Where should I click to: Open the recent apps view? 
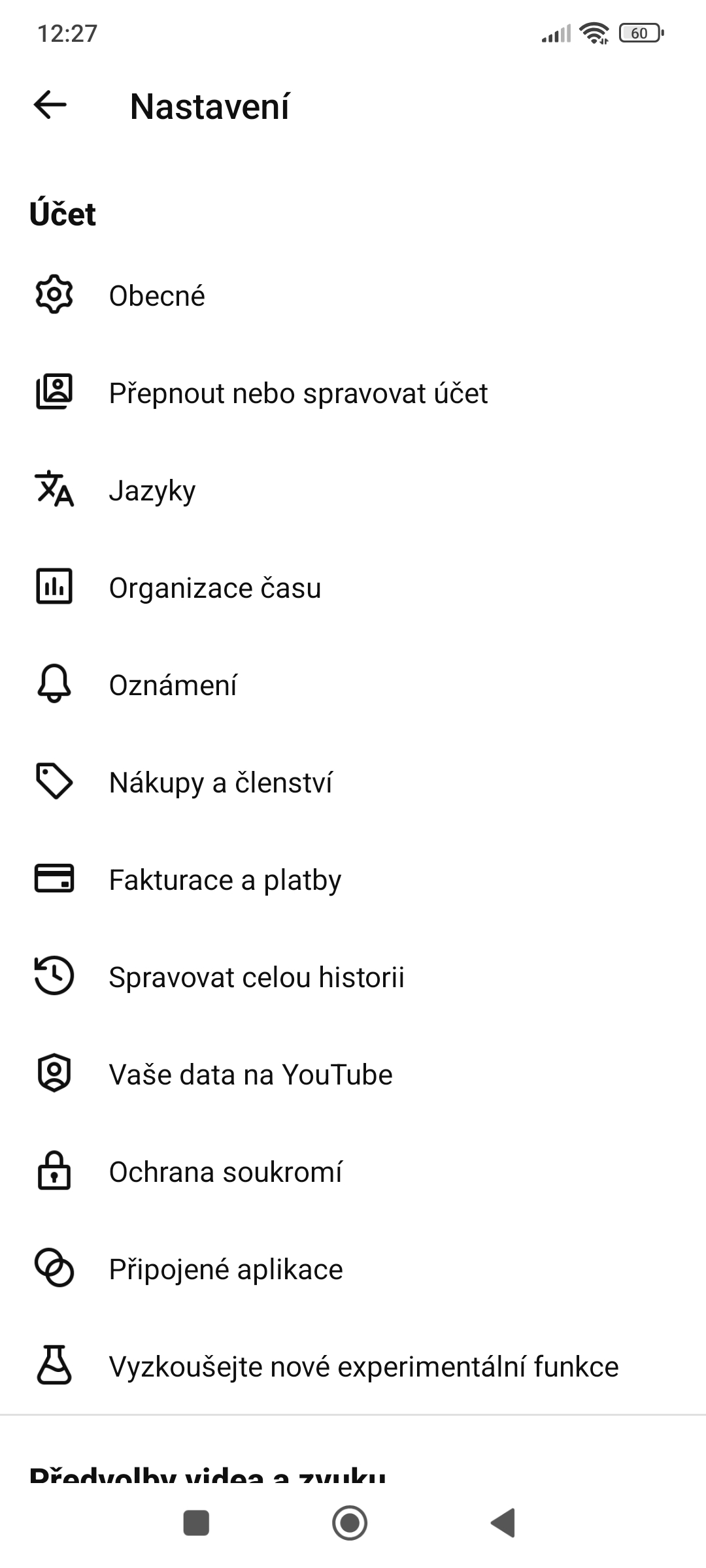pyautogui.click(x=196, y=1523)
